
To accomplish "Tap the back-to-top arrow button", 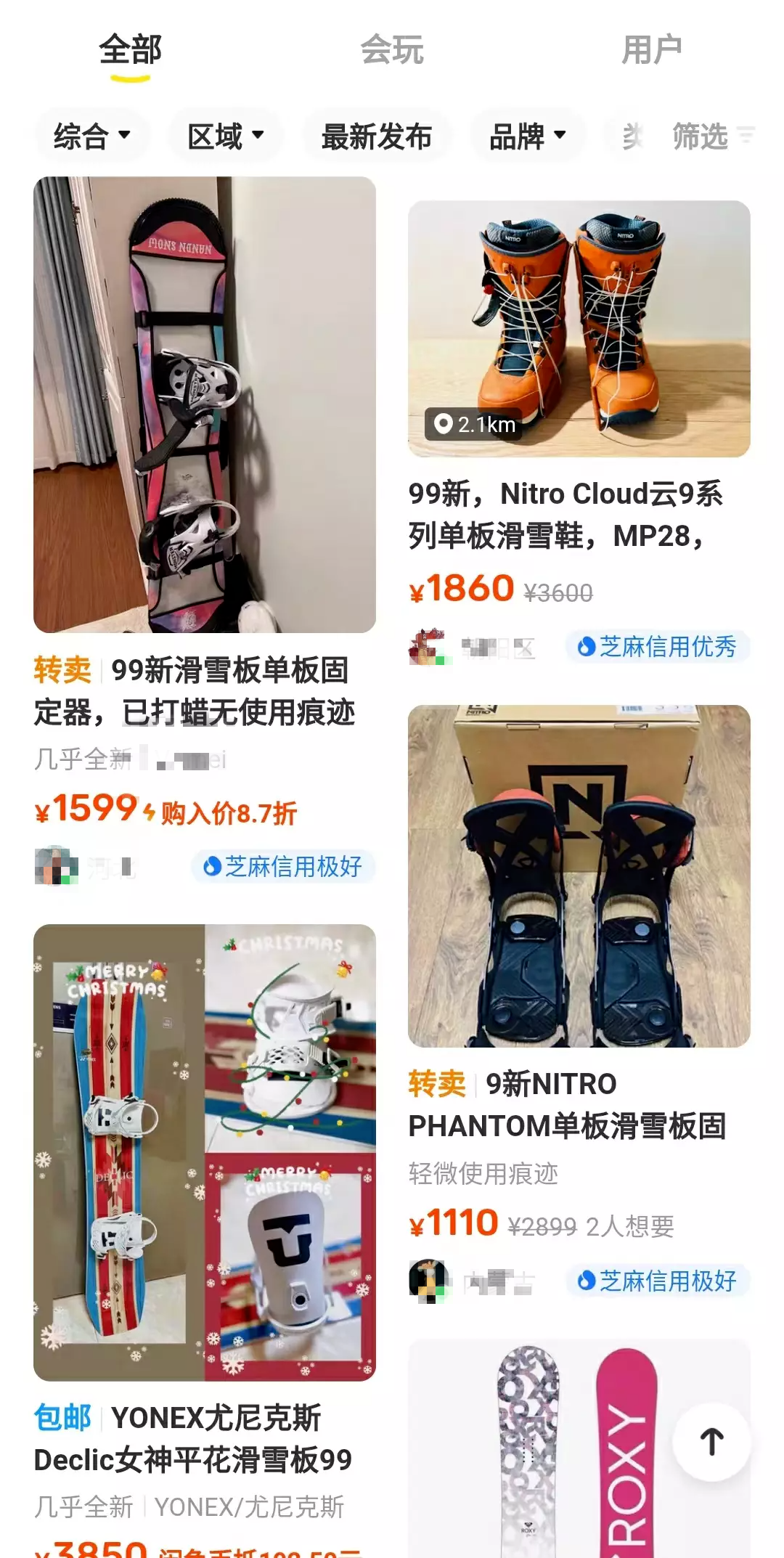I will pyautogui.click(x=710, y=1443).
